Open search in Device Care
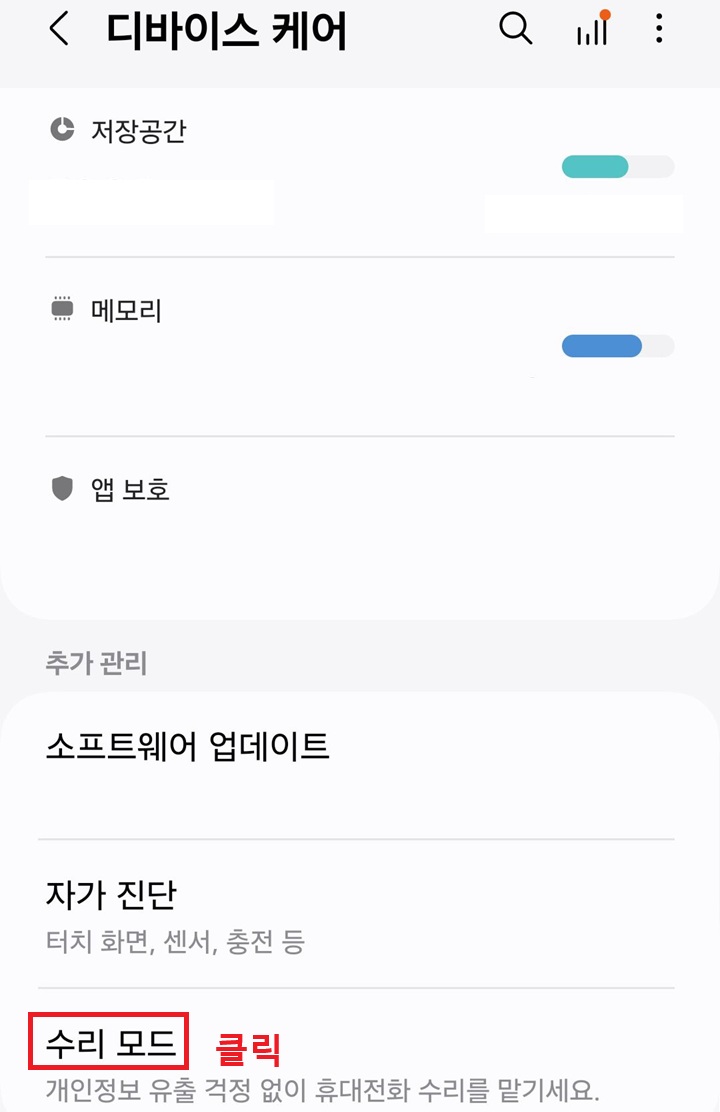720x1112 pixels. click(x=515, y=29)
